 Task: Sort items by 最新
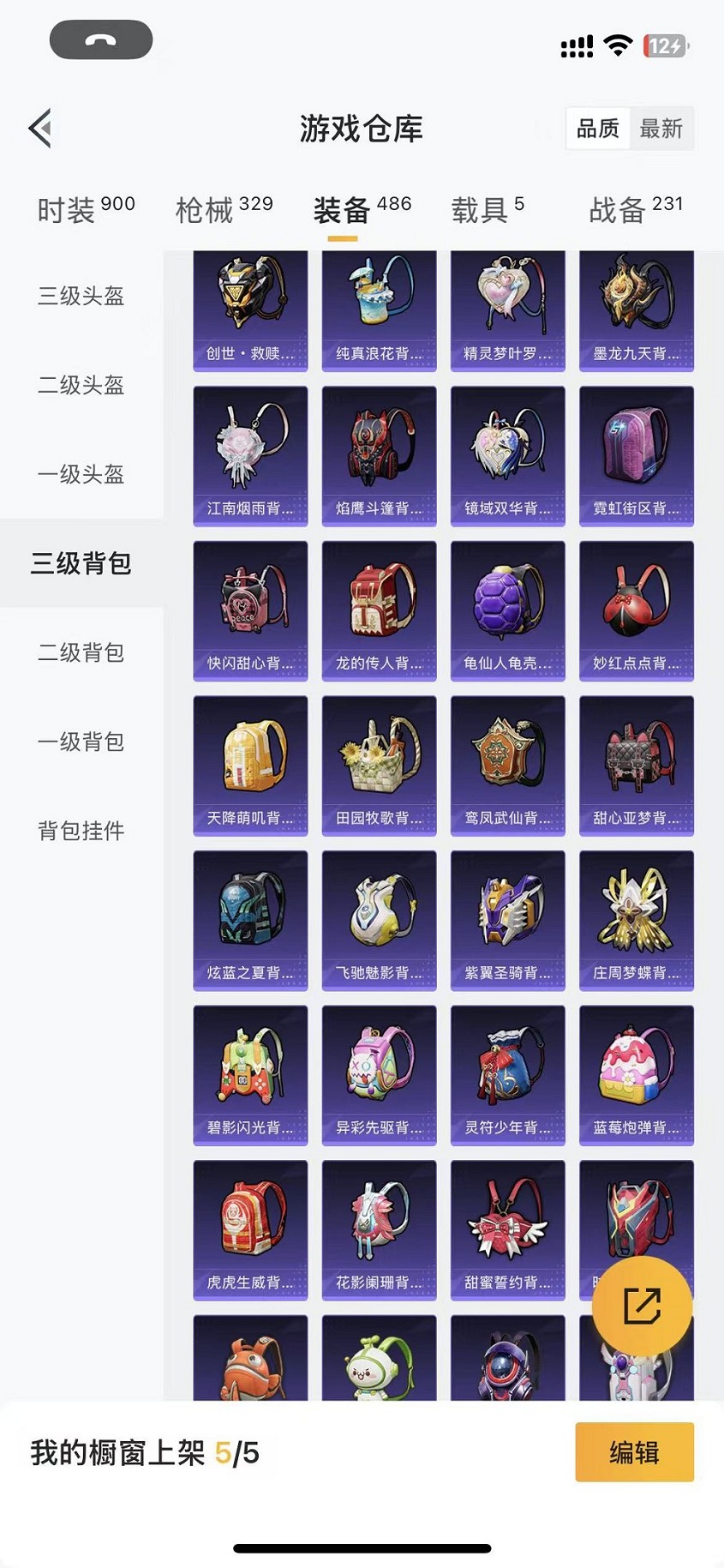tap(661, 129)
